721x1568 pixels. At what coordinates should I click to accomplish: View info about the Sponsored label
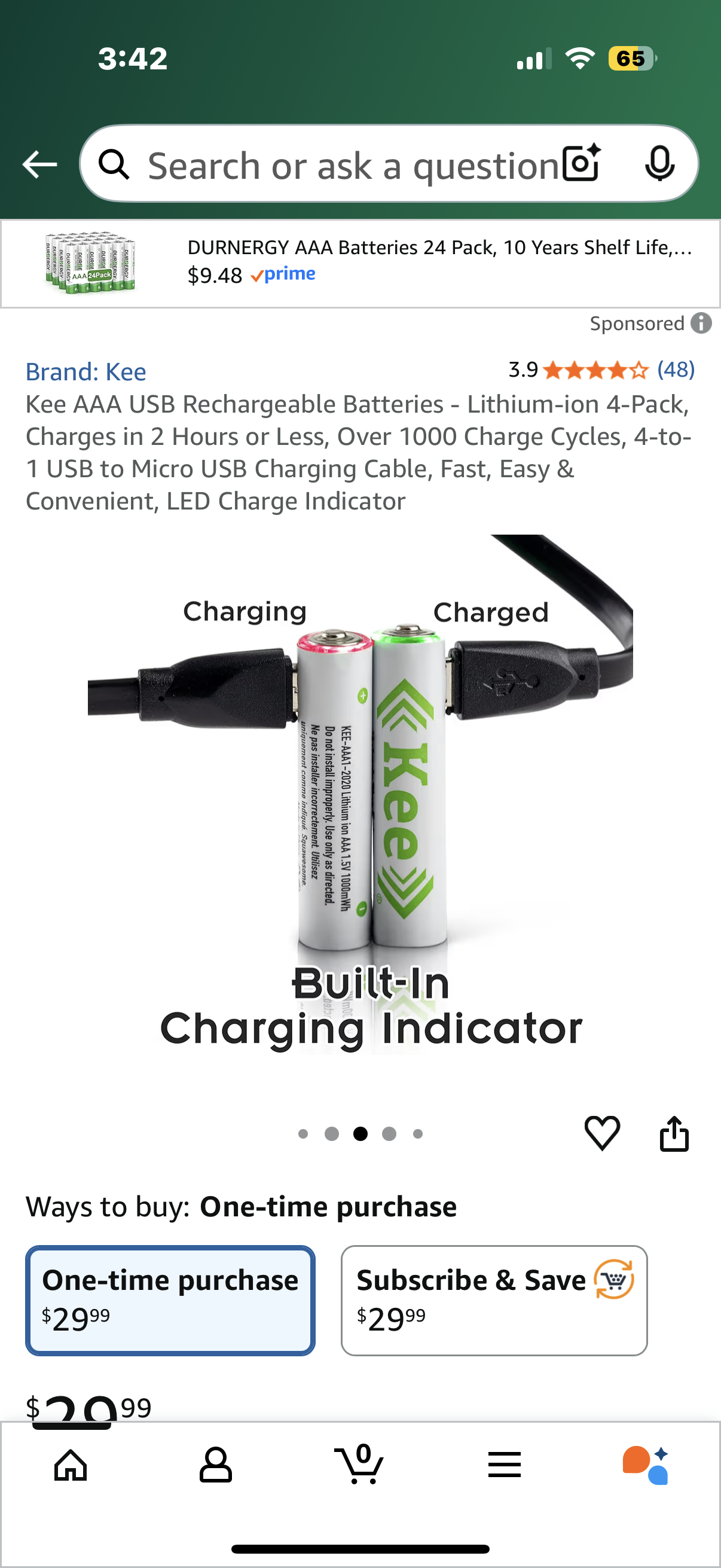[x=701, y=323]
